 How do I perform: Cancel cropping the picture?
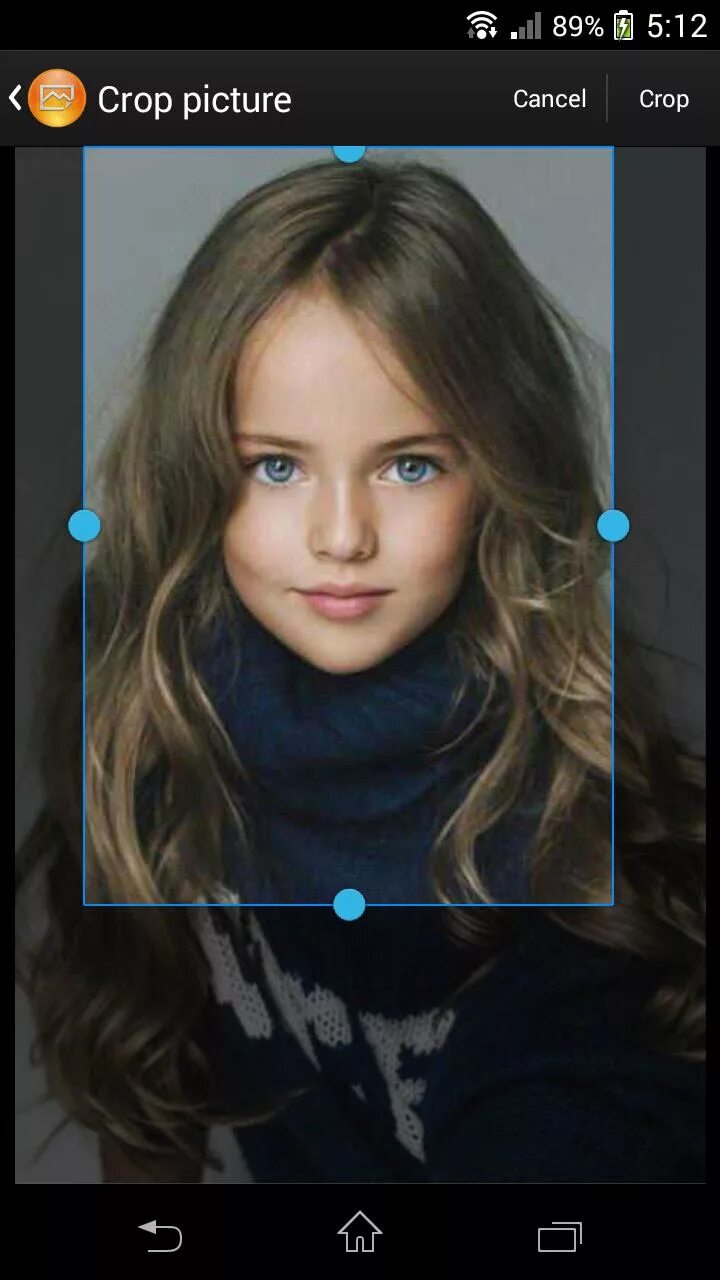point(549,99)
